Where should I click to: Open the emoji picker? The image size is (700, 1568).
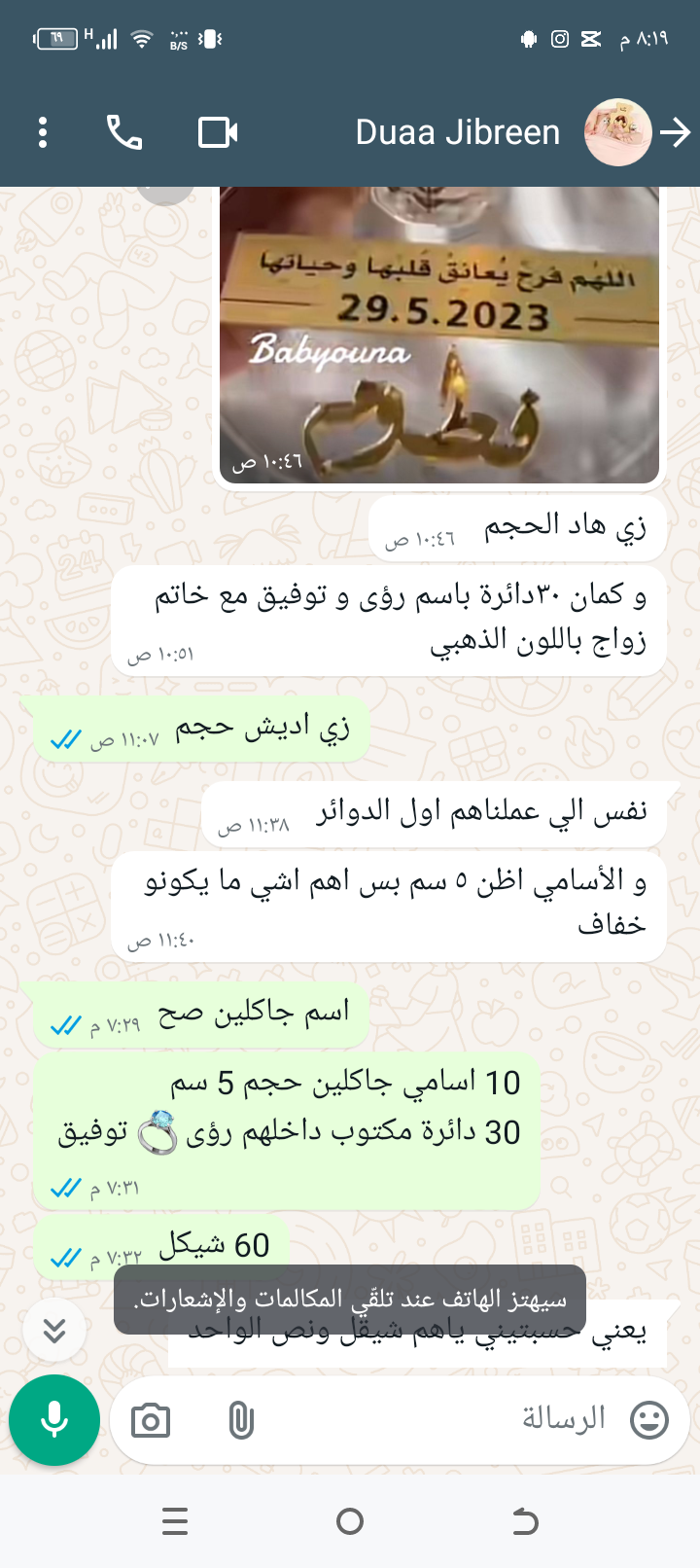(x=649, y=1420)
